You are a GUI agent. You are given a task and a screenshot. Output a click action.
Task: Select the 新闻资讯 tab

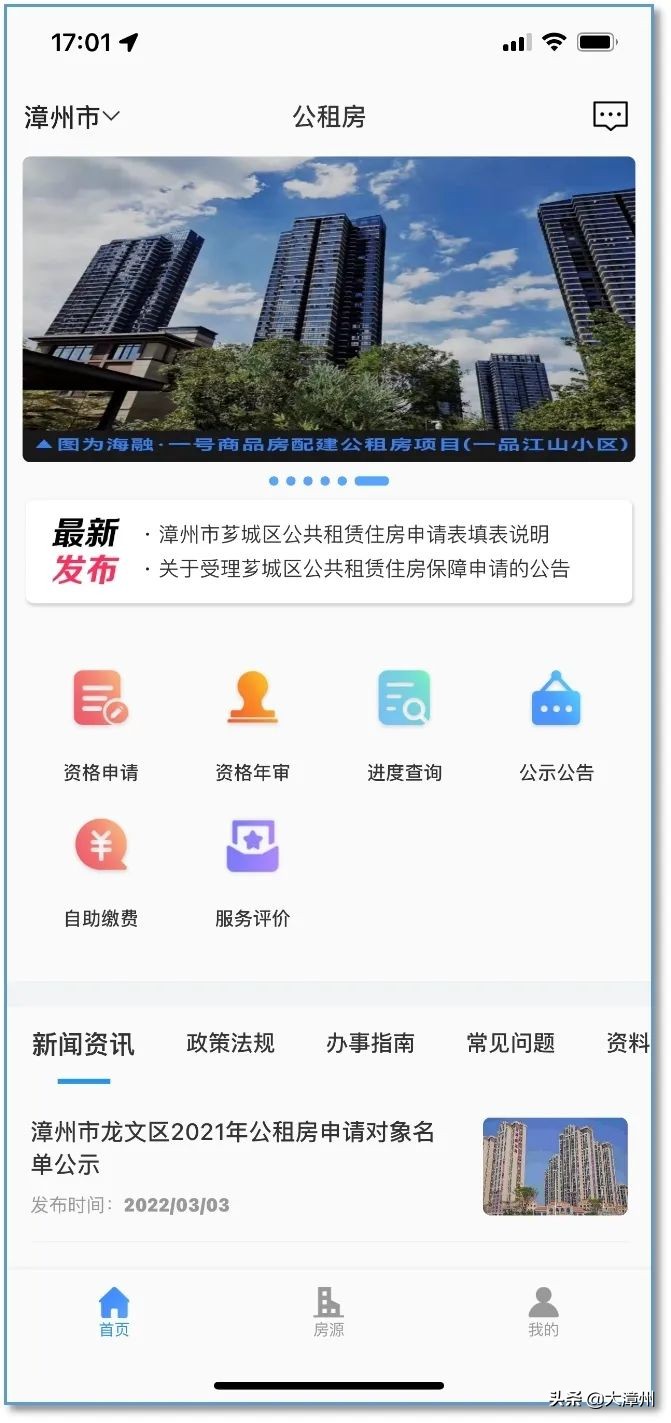tap(83, 1045)
